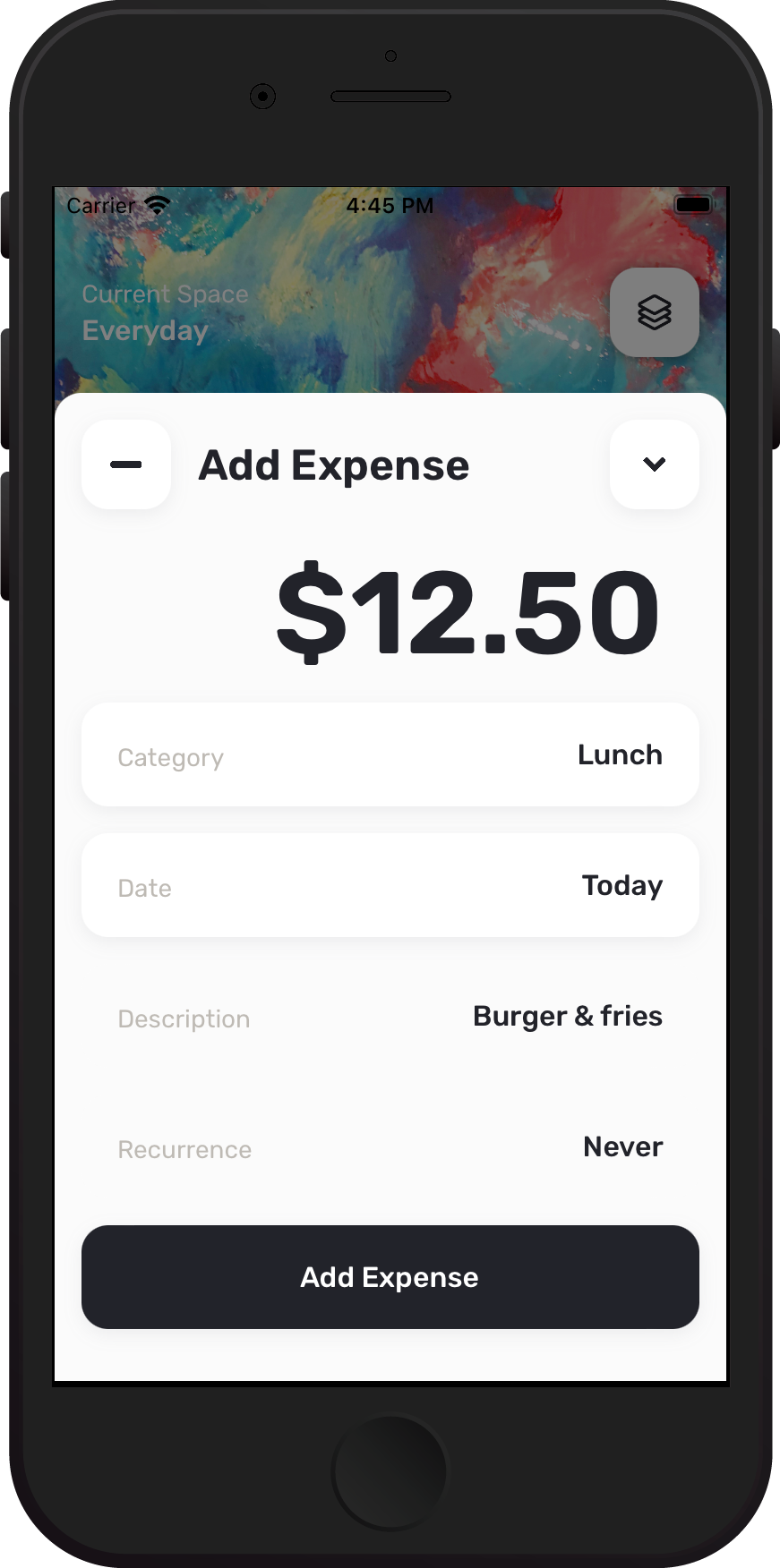
Task: Edit the Description Burger & fries
Action: (390, 1016)
